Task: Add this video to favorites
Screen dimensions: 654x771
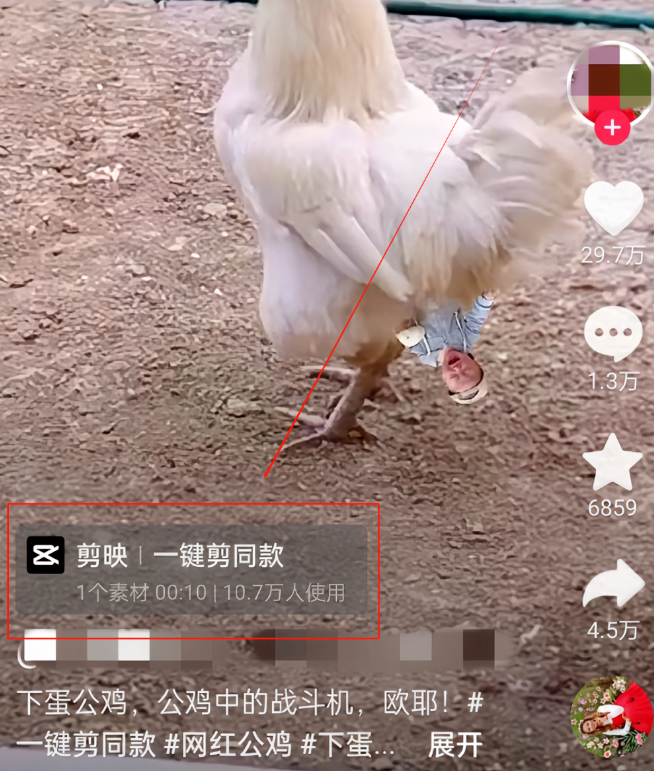Action: (x=612, y=462)
